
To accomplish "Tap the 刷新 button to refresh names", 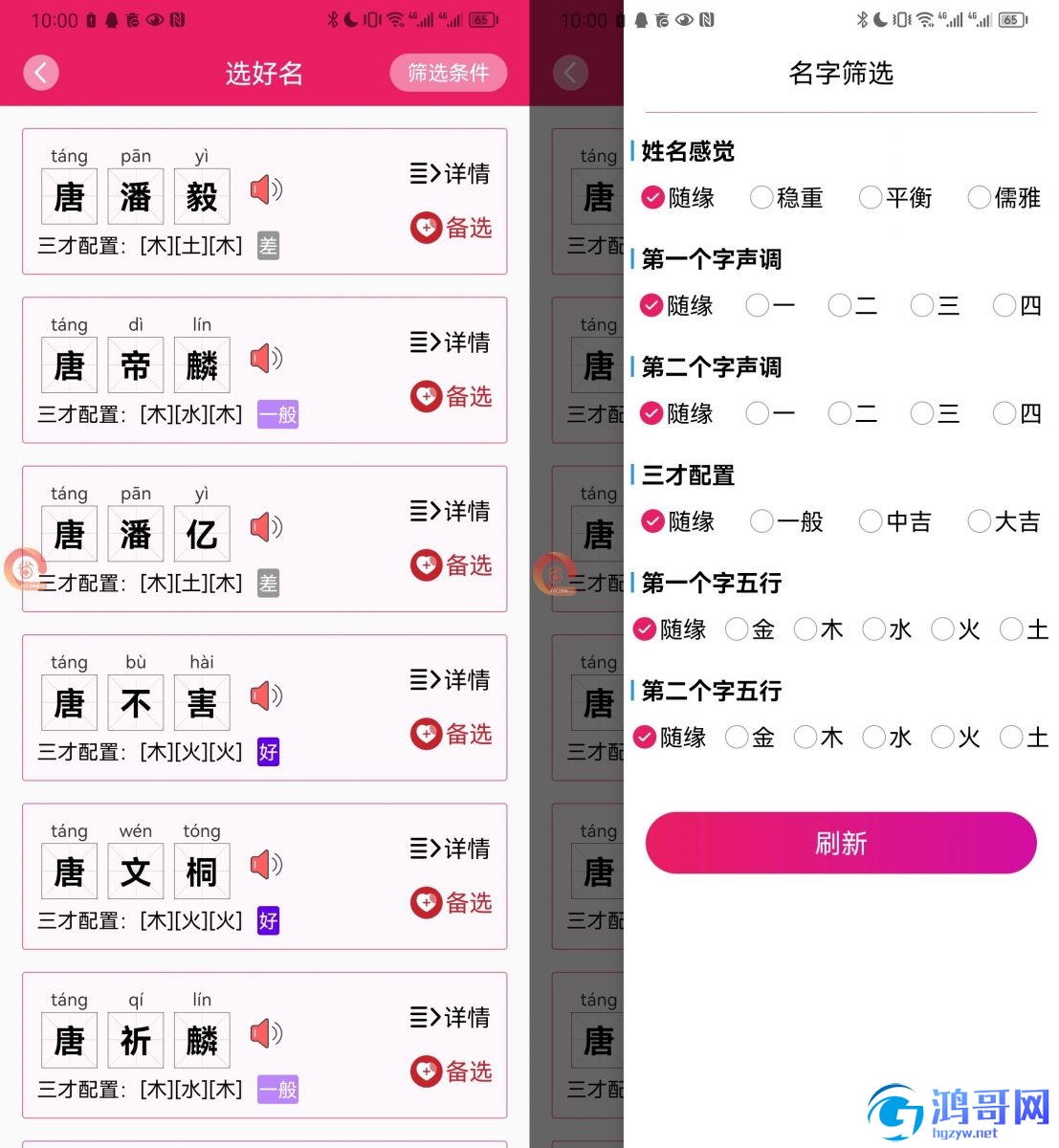I will (841, 843).
